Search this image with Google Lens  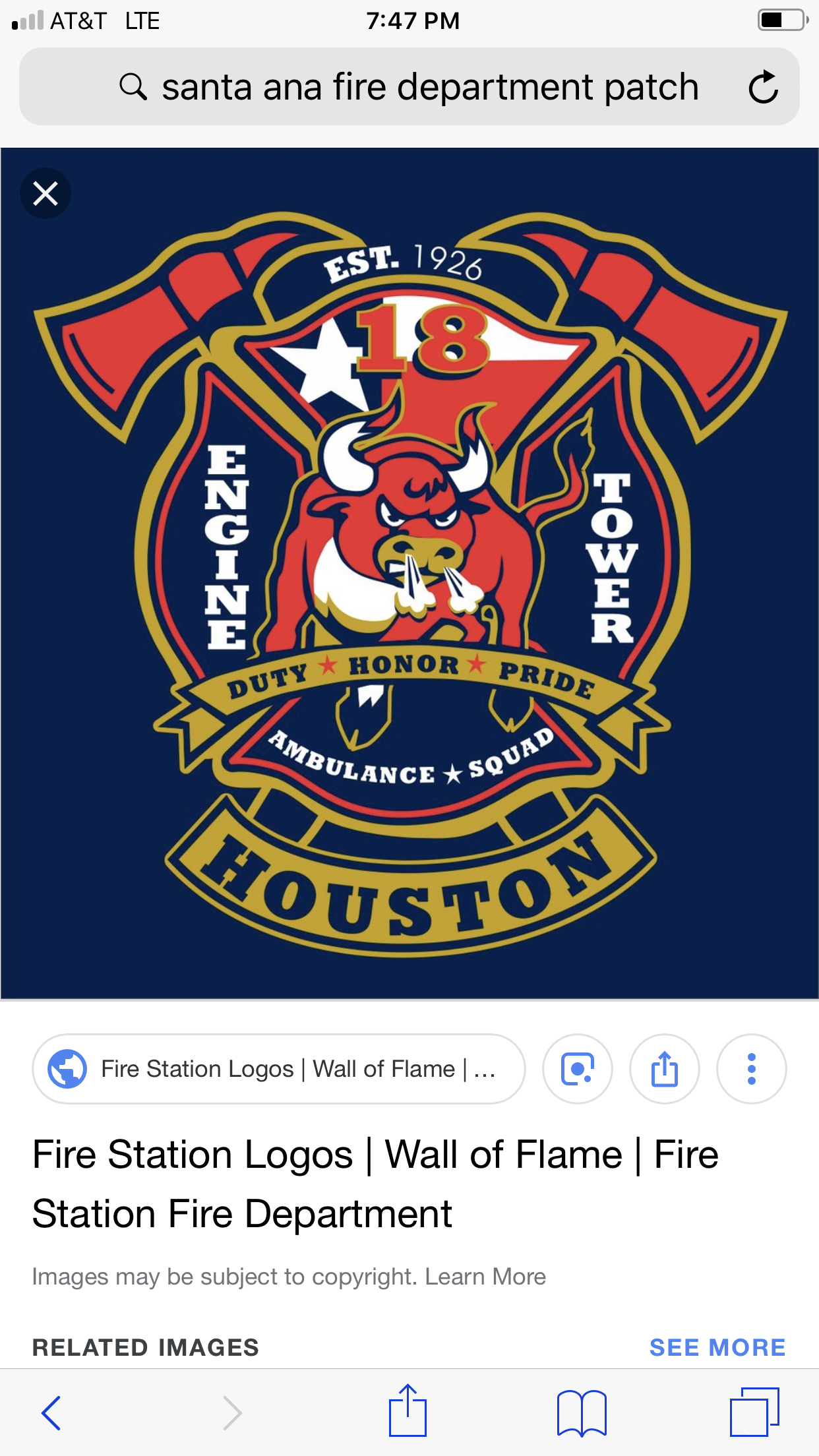577,1069
